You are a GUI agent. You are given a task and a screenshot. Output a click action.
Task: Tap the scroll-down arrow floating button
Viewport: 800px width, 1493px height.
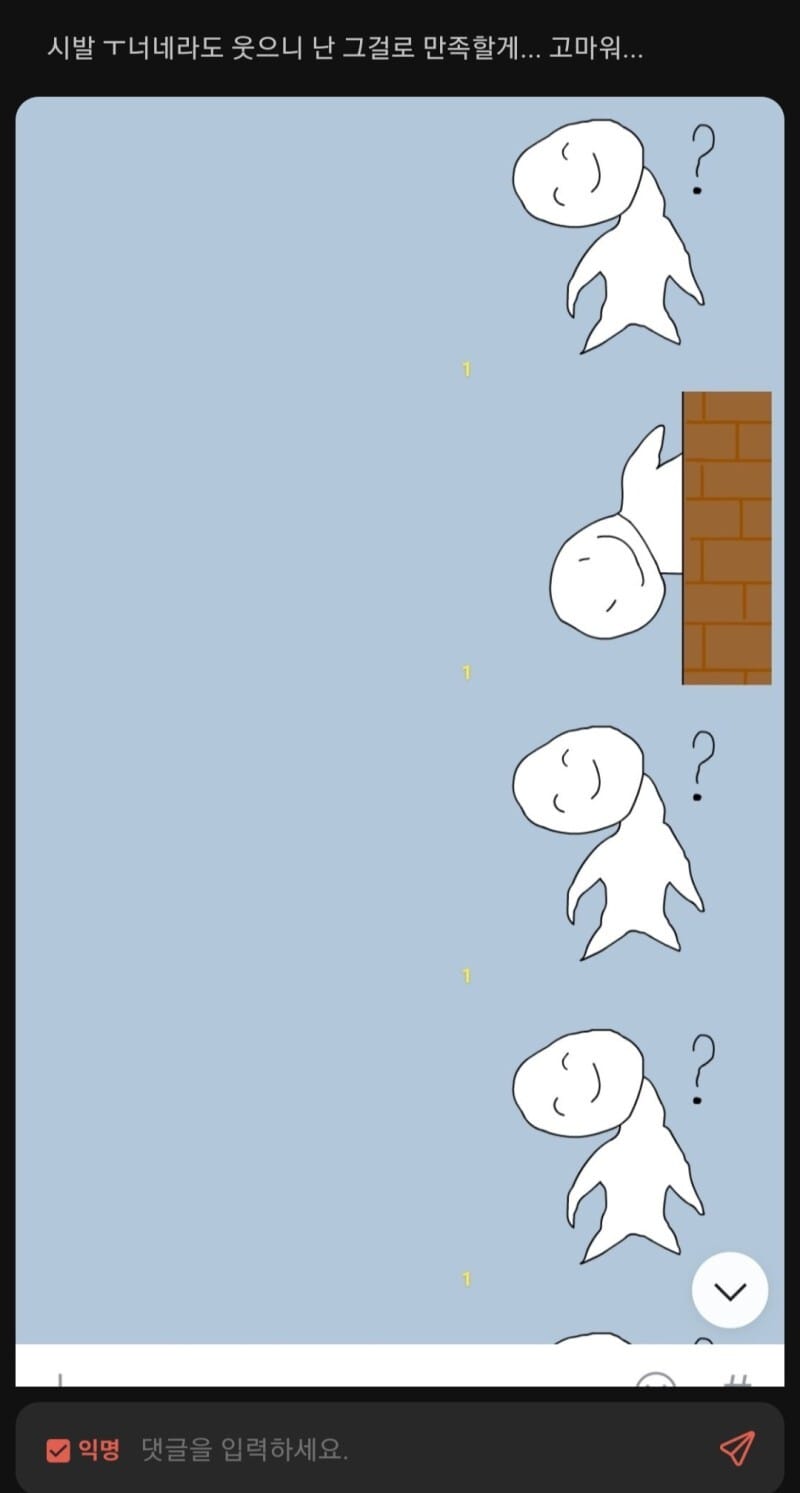pyautogui.click(x=730, y=1290)
